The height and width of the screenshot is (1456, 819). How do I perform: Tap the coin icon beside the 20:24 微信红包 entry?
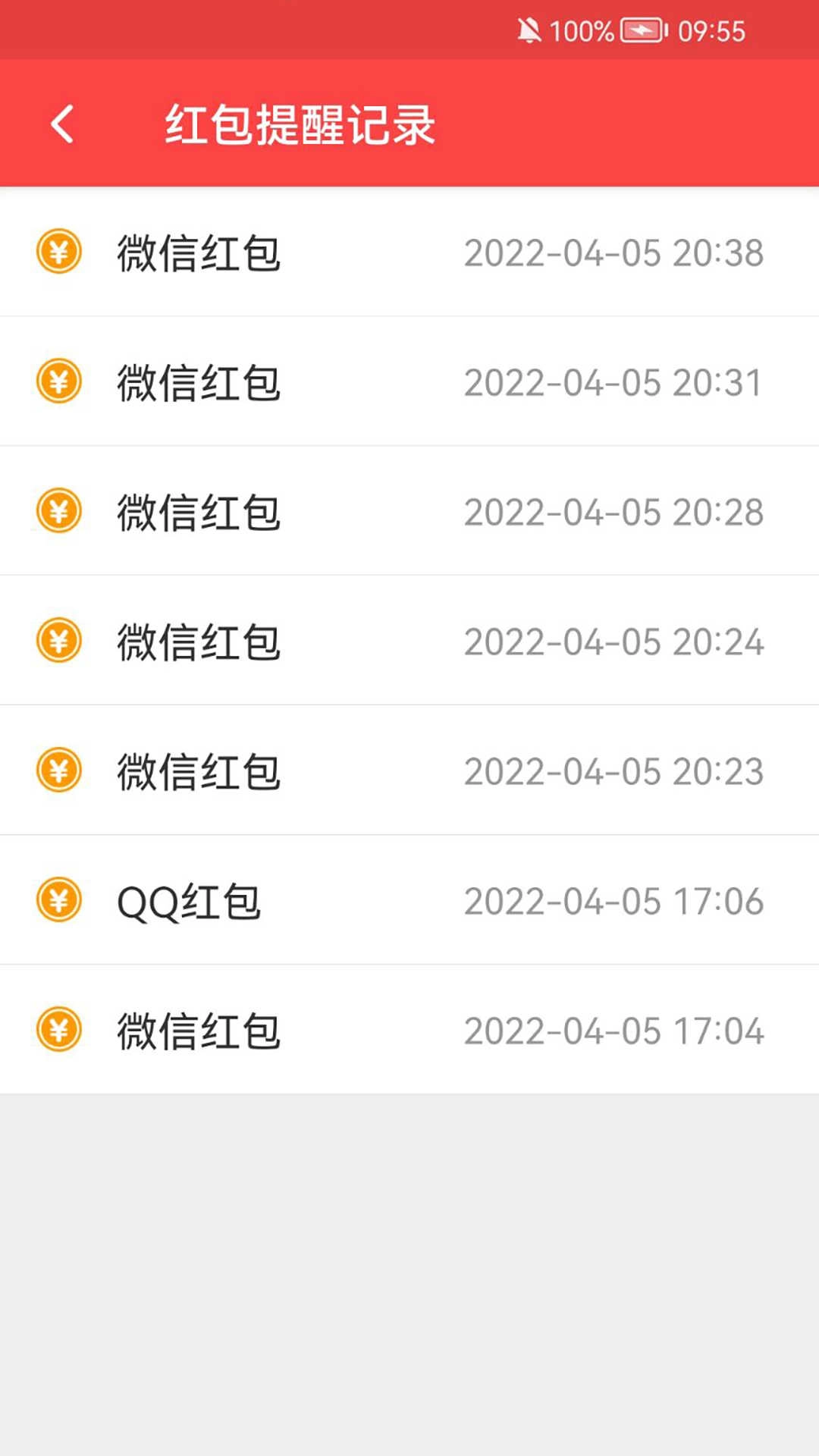click(x=59, y=640)
